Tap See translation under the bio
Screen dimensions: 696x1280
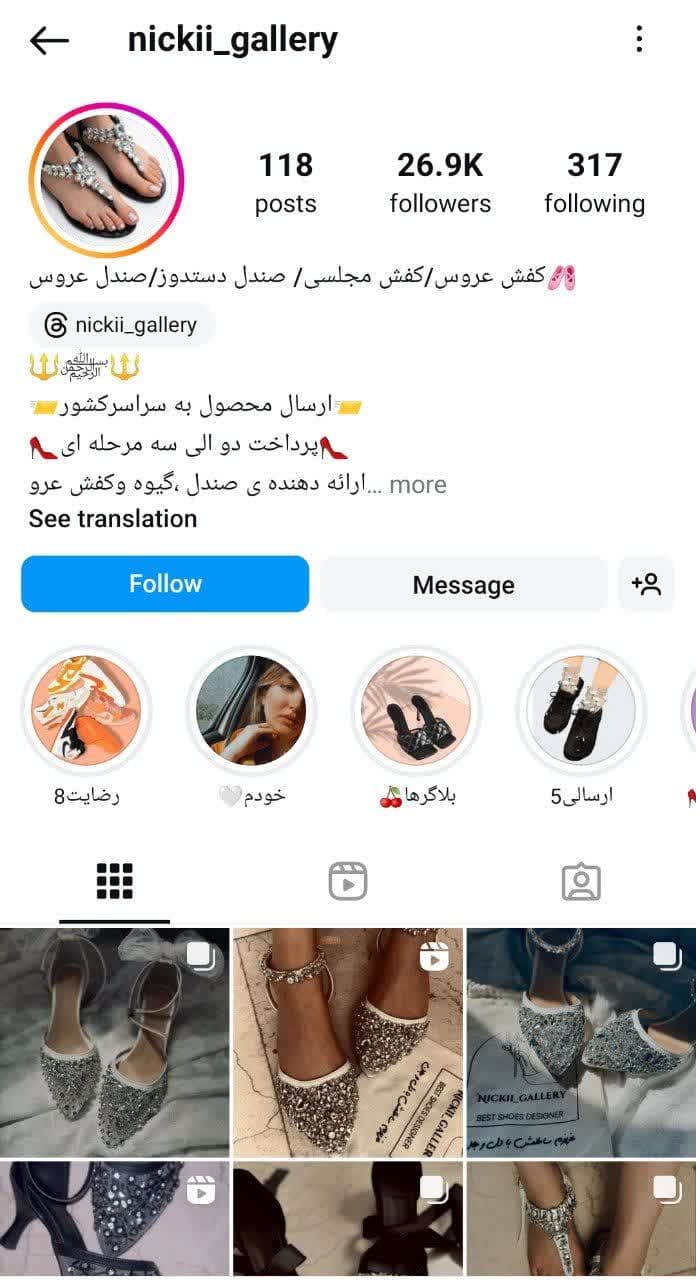click(x=112, y=519)
